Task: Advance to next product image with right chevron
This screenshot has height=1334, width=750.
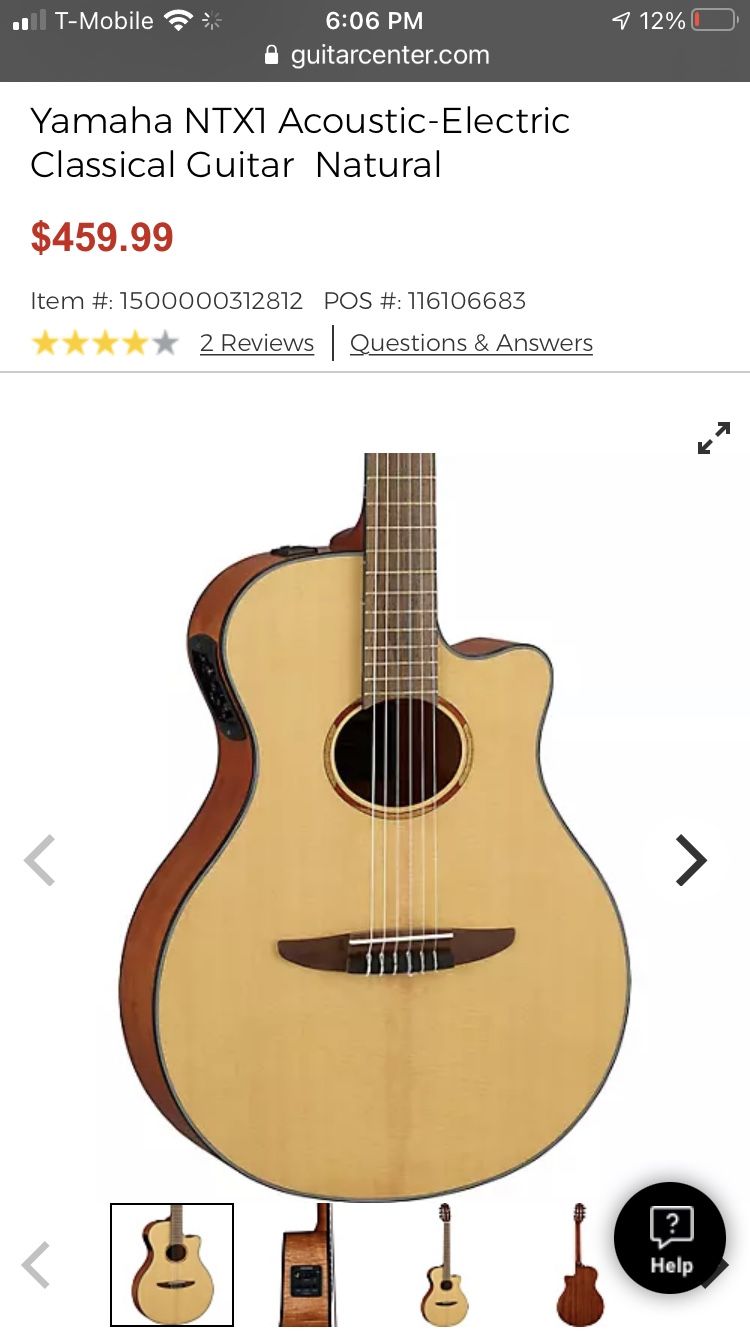Action: [690, 860]
